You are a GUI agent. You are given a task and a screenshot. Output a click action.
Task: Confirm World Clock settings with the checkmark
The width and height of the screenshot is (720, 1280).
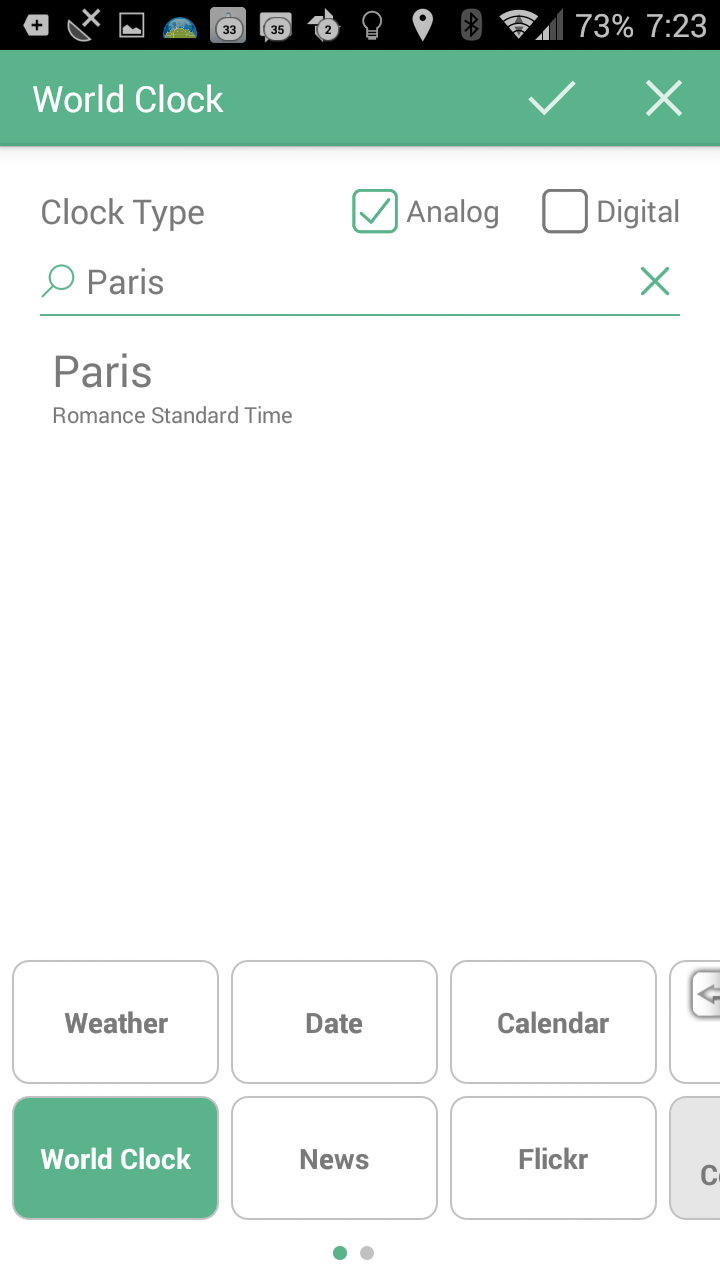tap(552, 99)
